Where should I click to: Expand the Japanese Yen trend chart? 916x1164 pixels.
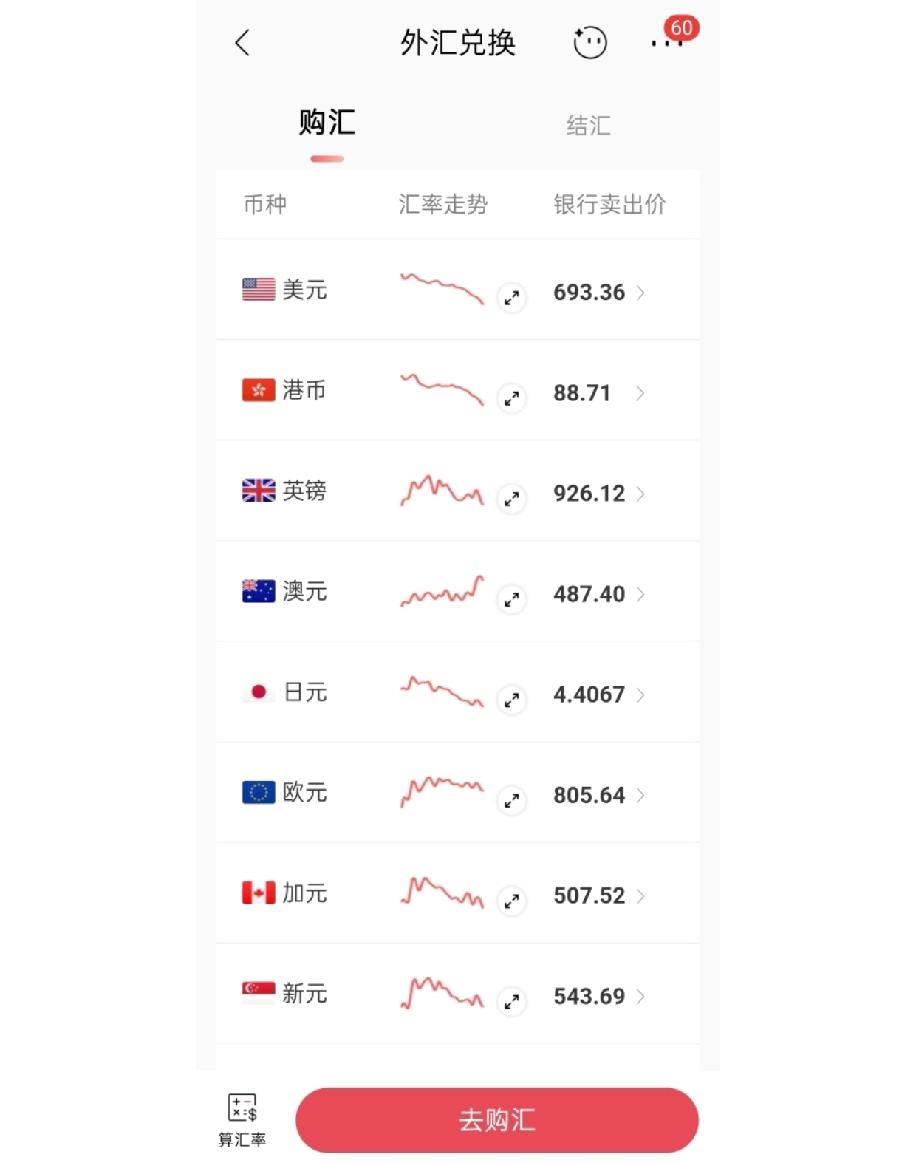511,702
